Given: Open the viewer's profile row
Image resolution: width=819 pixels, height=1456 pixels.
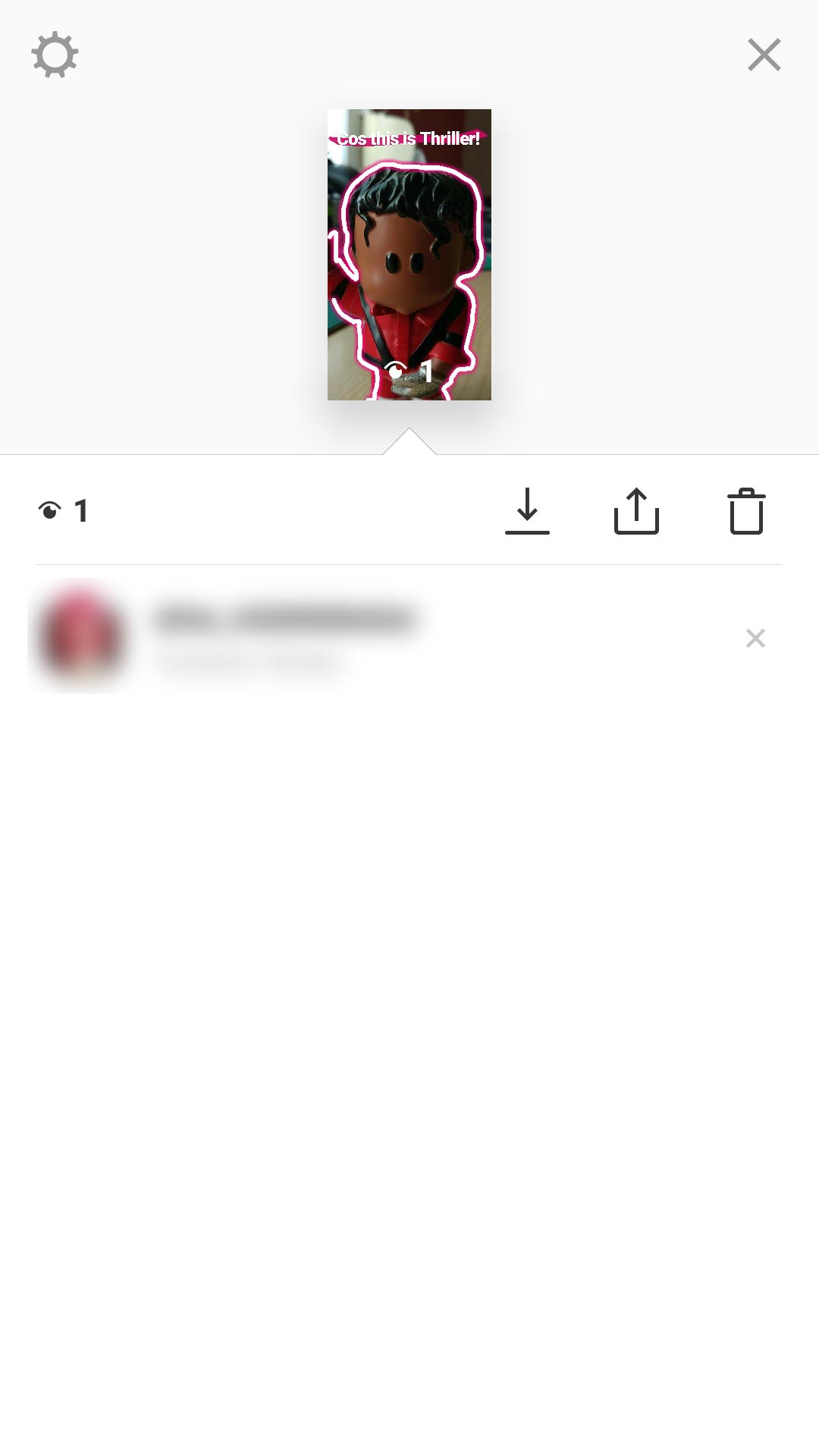Looking at the screenshot, I should tap(379, 637).
